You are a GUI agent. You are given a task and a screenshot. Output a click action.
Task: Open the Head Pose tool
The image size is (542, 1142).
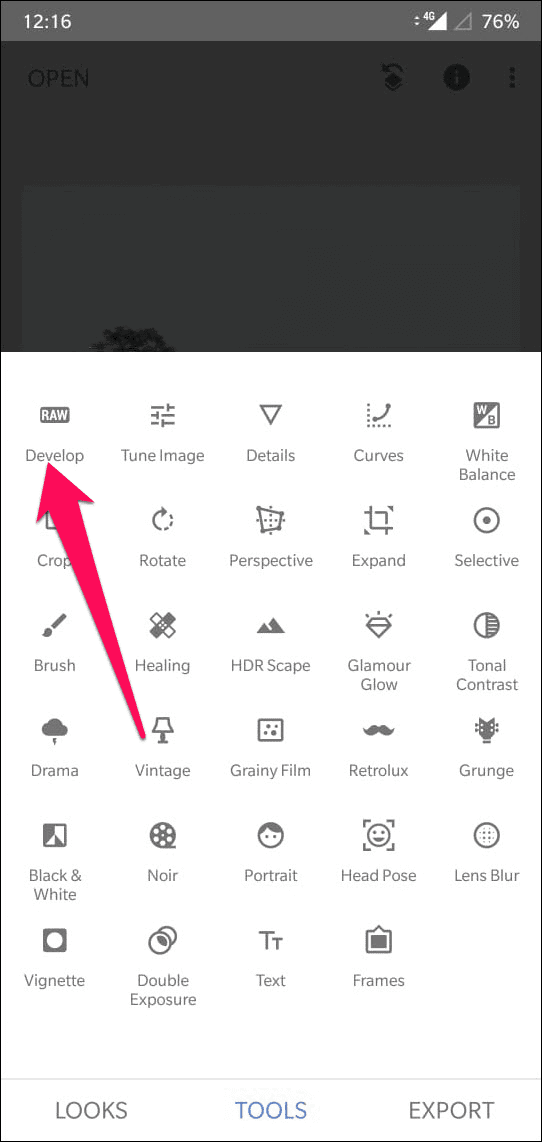pyautogui.click(x=379, y=853)
